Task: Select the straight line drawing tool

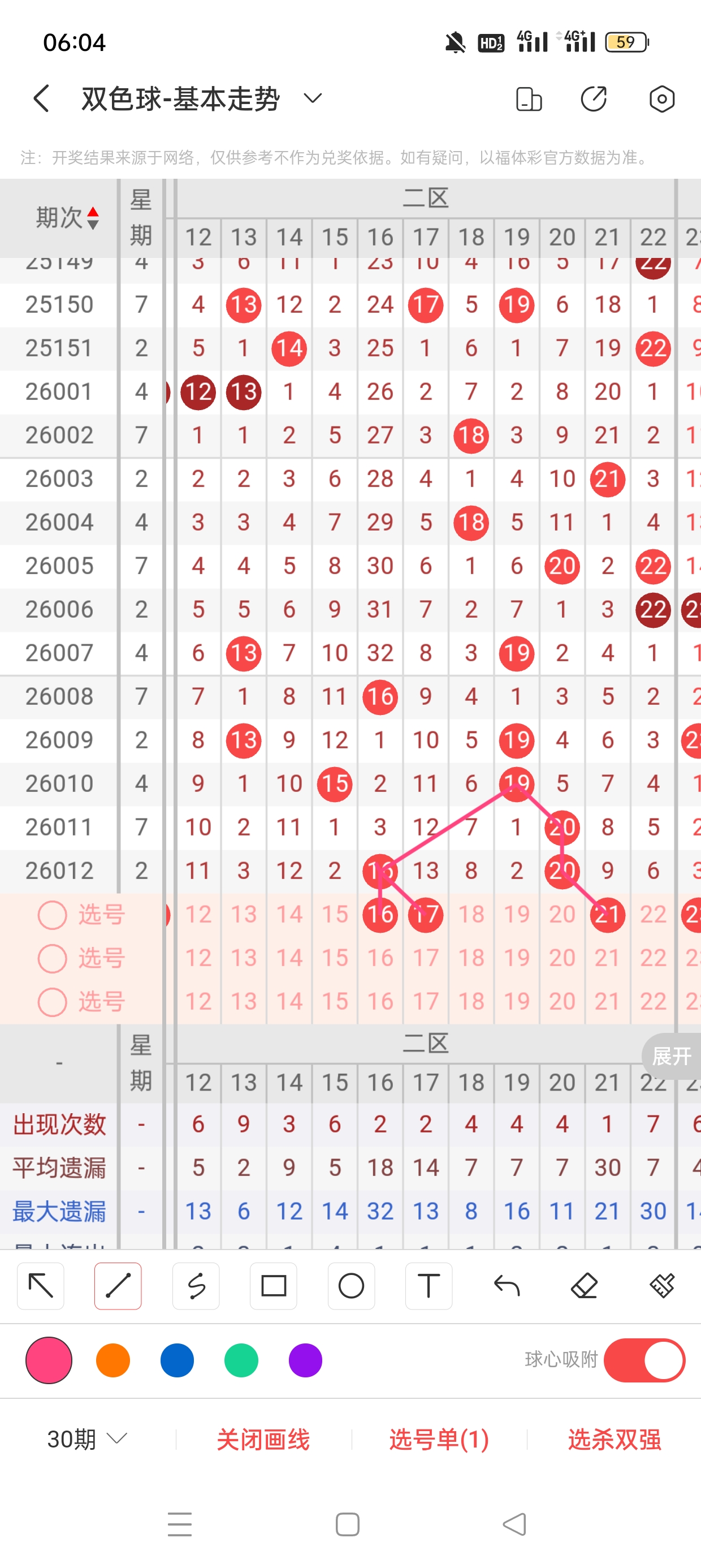Action: click(x=118, y=1286)
